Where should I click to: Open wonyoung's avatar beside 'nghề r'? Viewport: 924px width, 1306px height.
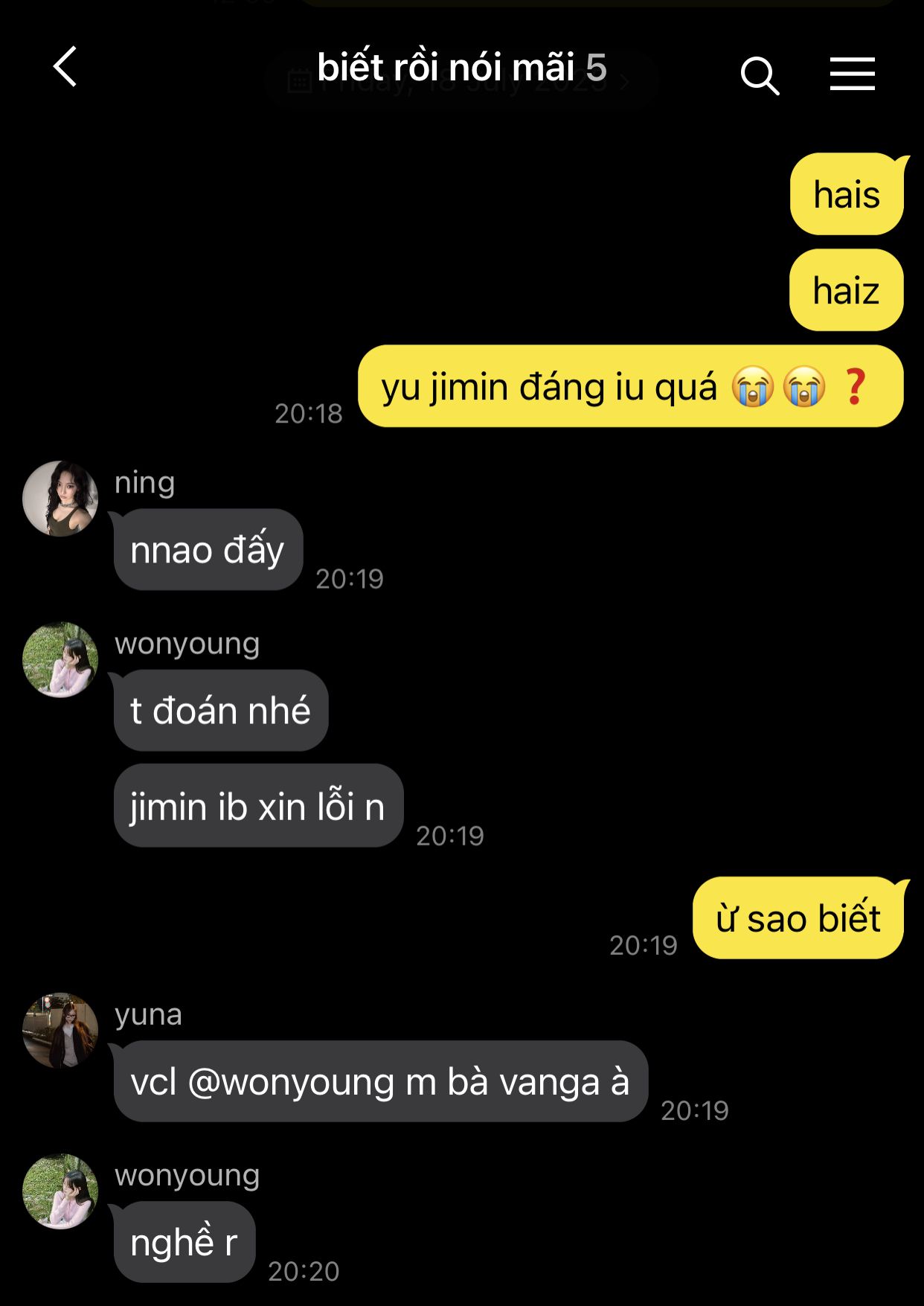60,1191
